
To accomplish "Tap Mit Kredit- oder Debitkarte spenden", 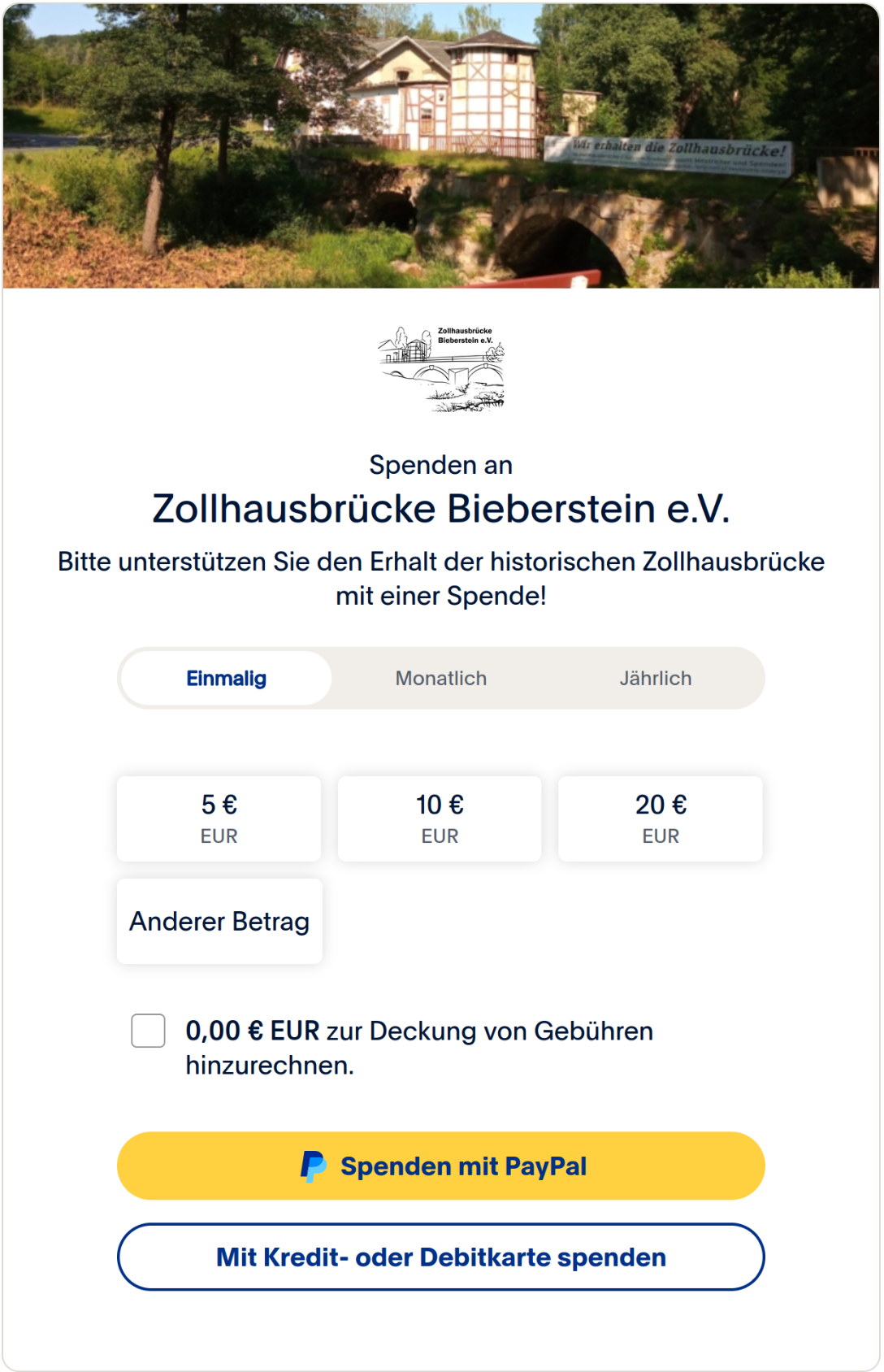I will click(x=441, y=1257).
